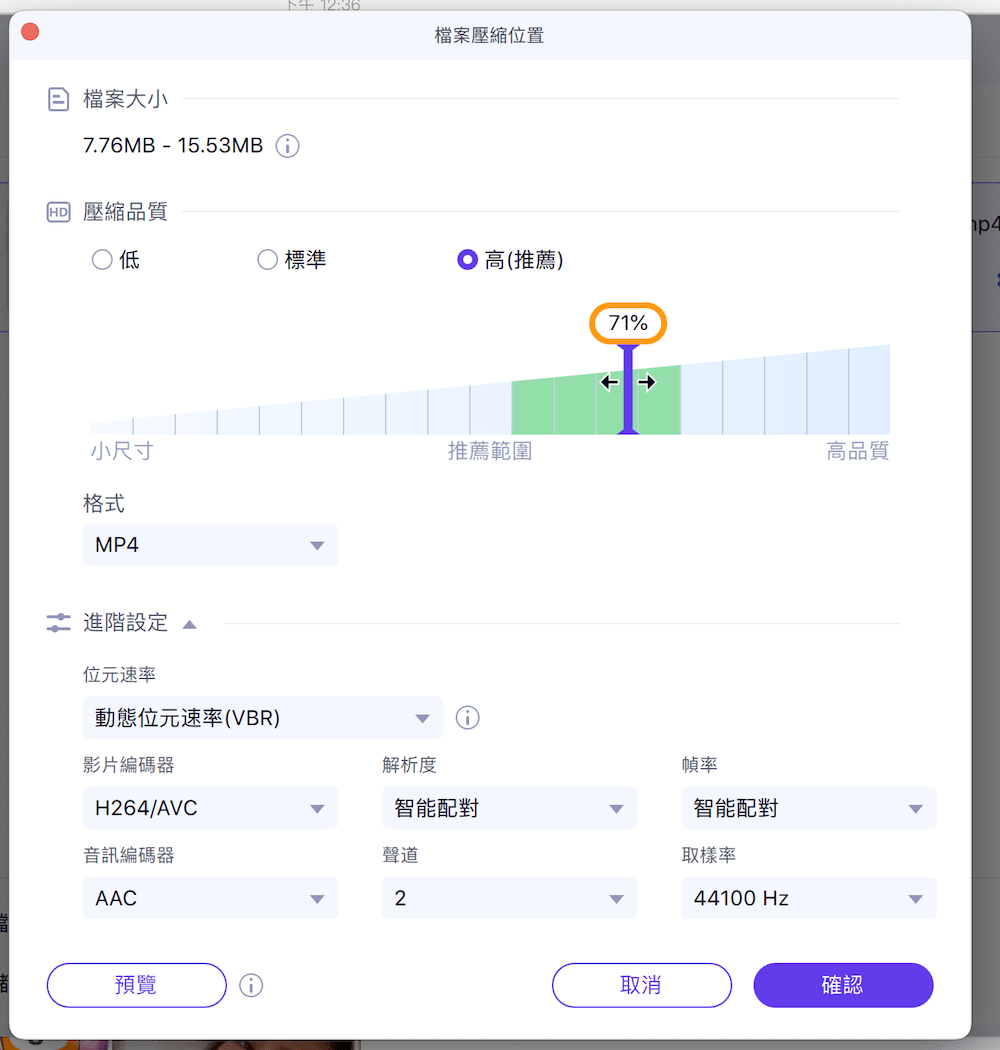The image size is (1000, 1050).
Task: Open the 幀率 frame rate dropdown
Action: click(808, 808)
